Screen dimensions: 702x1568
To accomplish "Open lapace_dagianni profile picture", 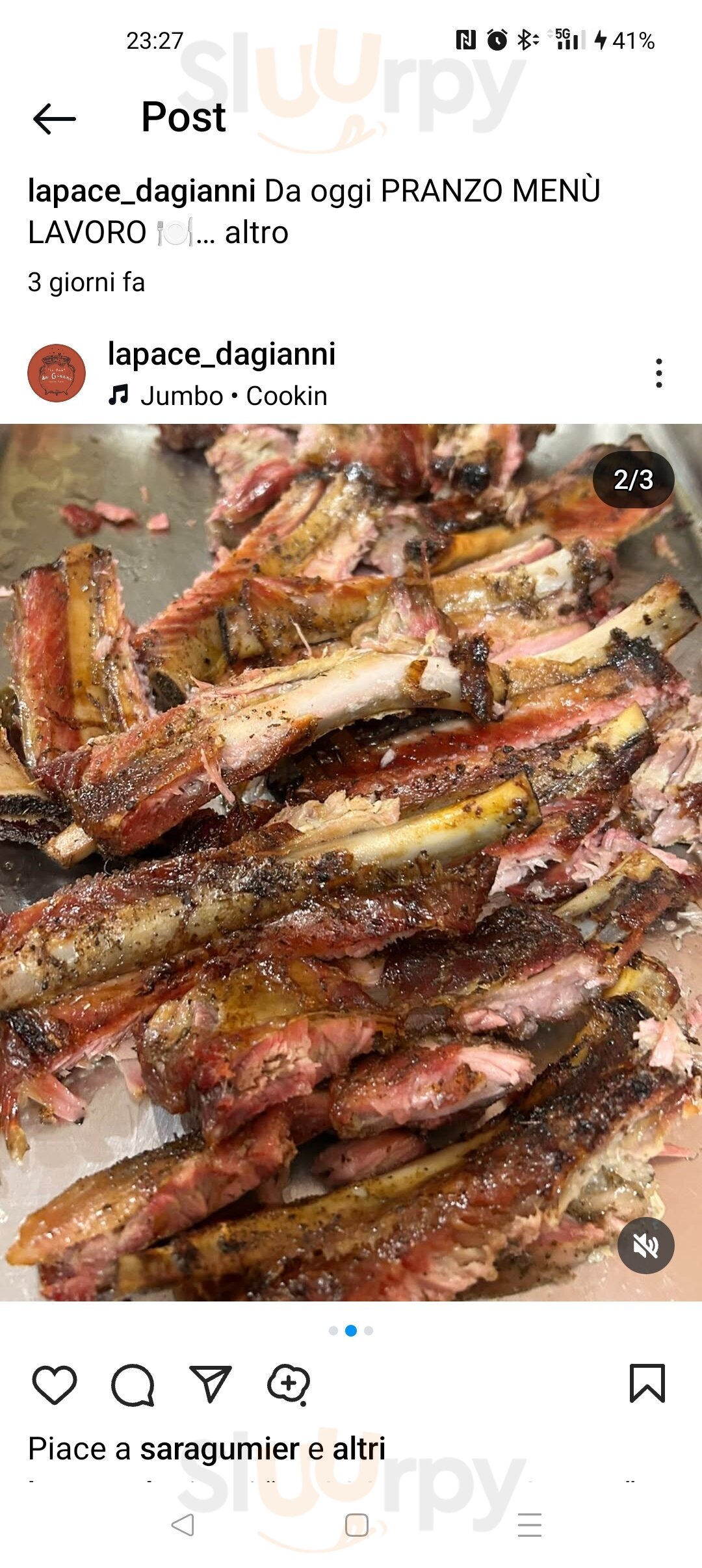I will [x=57, y=373].
